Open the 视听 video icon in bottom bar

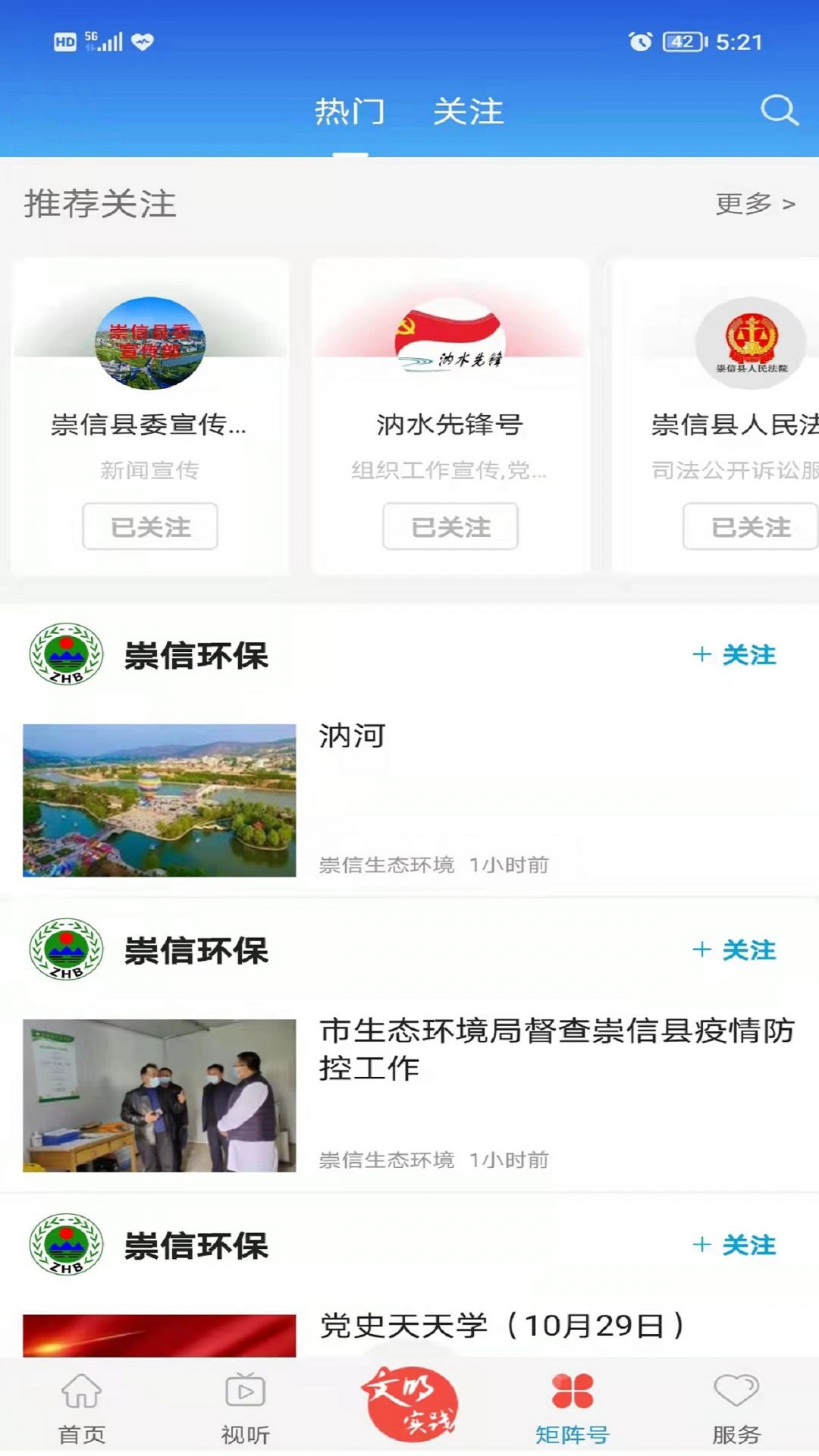[x=245, y=1410]
